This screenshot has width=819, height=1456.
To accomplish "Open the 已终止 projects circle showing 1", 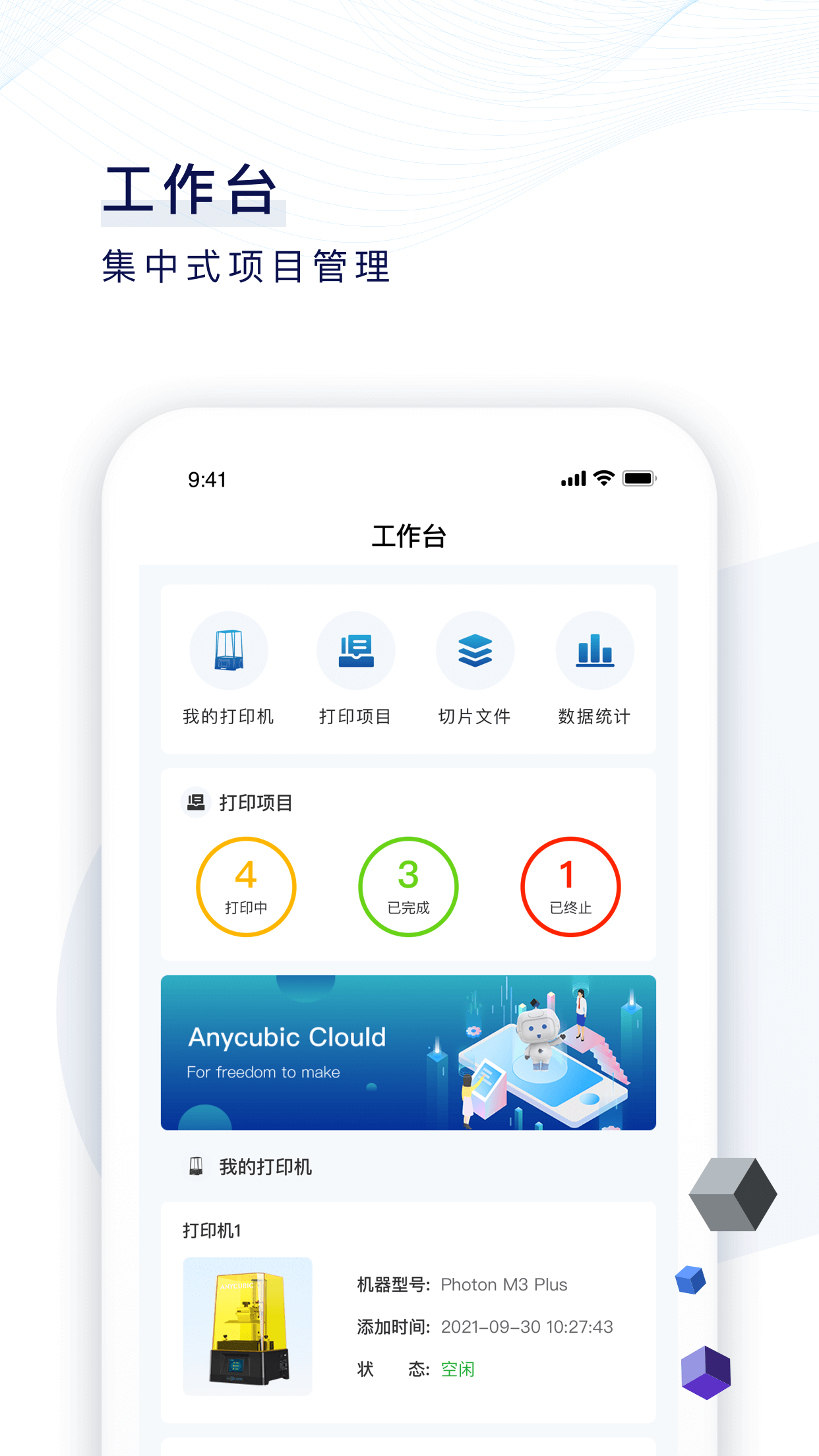I will click(x=570, y=886).
